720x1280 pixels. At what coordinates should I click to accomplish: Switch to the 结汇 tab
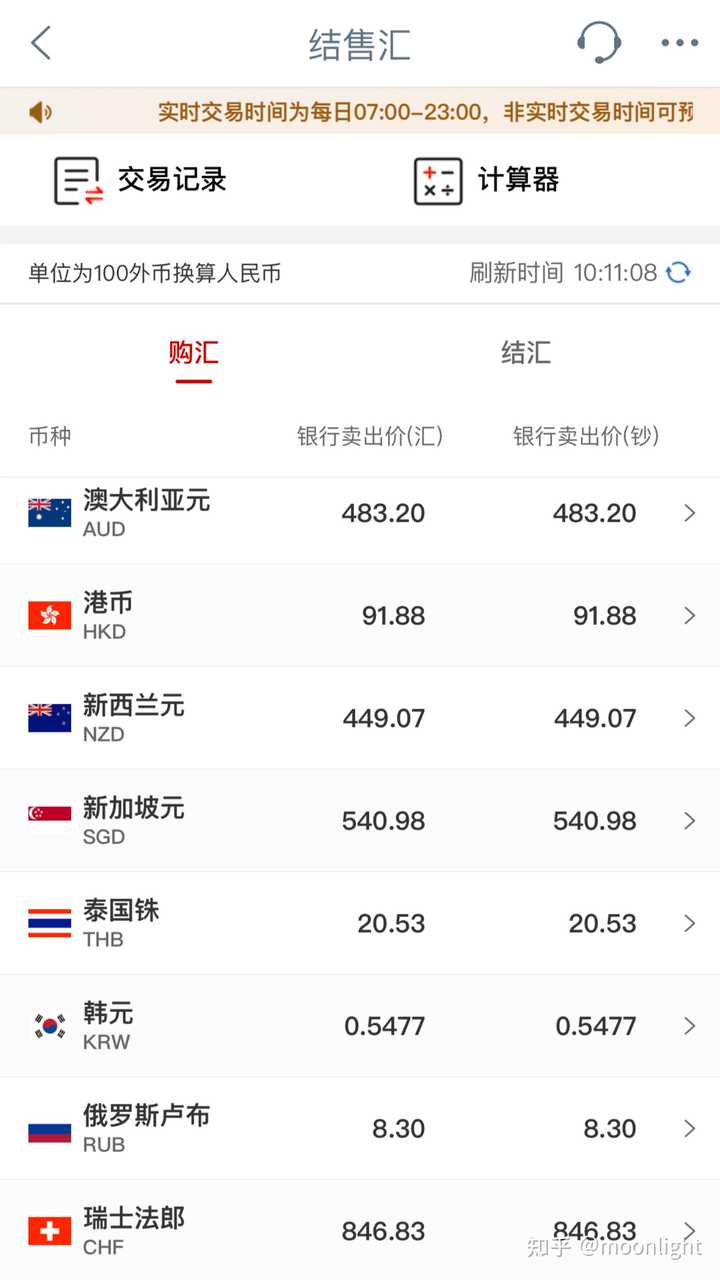[526, 353]
